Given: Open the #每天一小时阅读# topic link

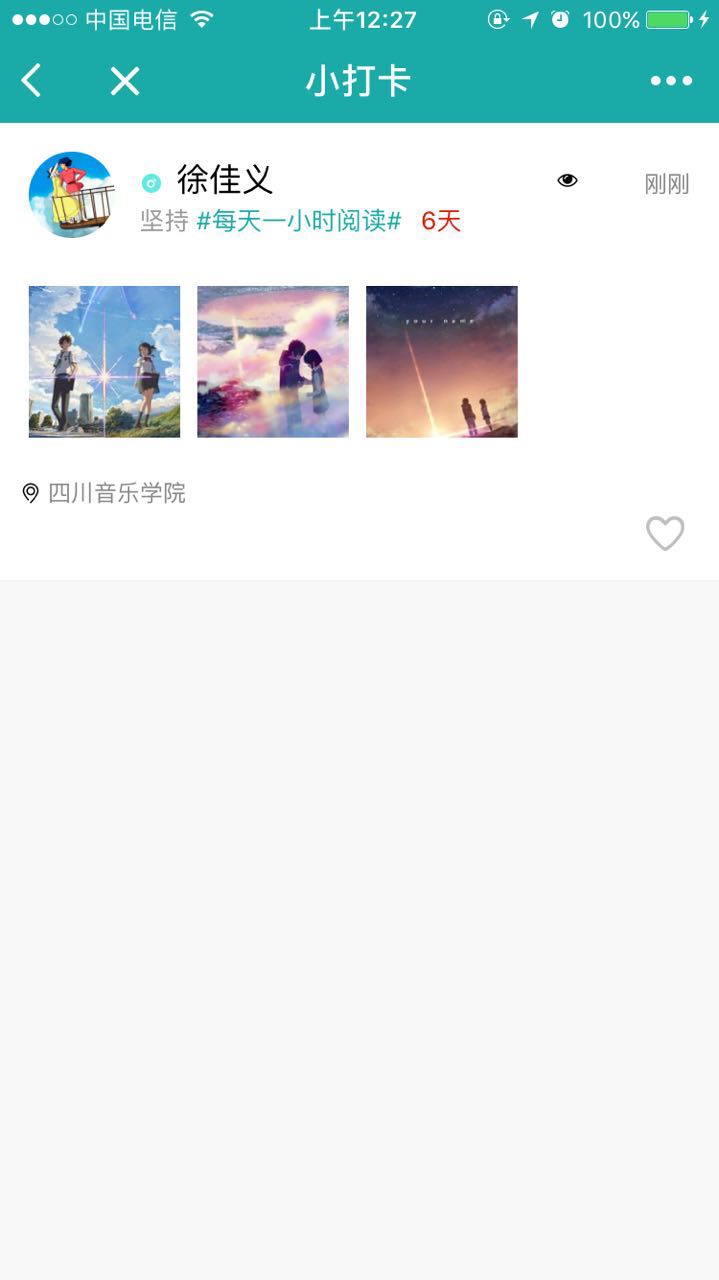Looking at the screenshot, I should pos(299,221).
